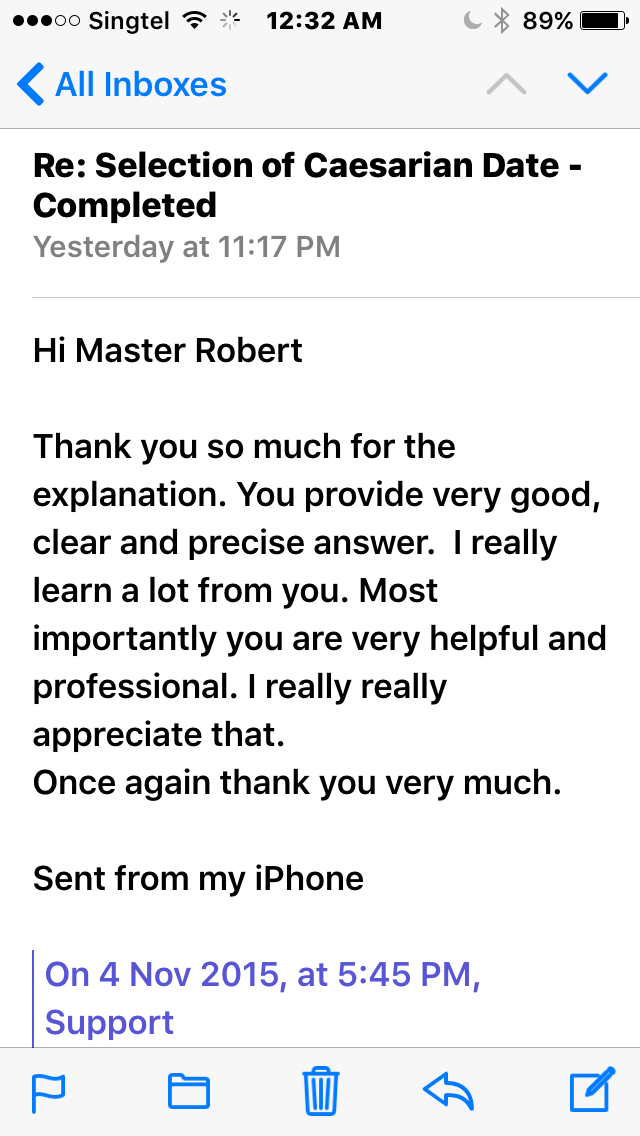640x1136 pixels.
Task: Go back to All Inboxes
Action: coord(122,84)
